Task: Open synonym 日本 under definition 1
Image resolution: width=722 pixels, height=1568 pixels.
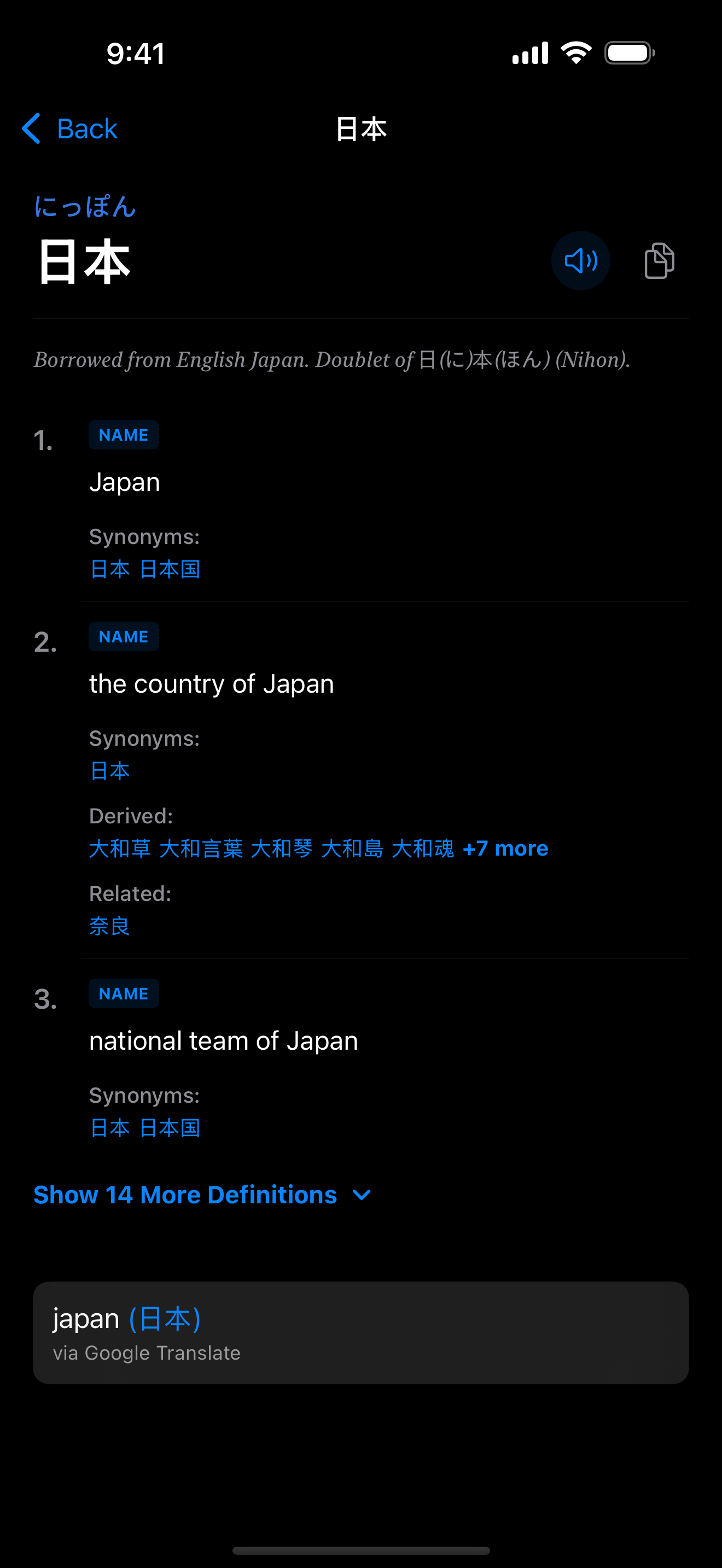Action: (109, 569)
